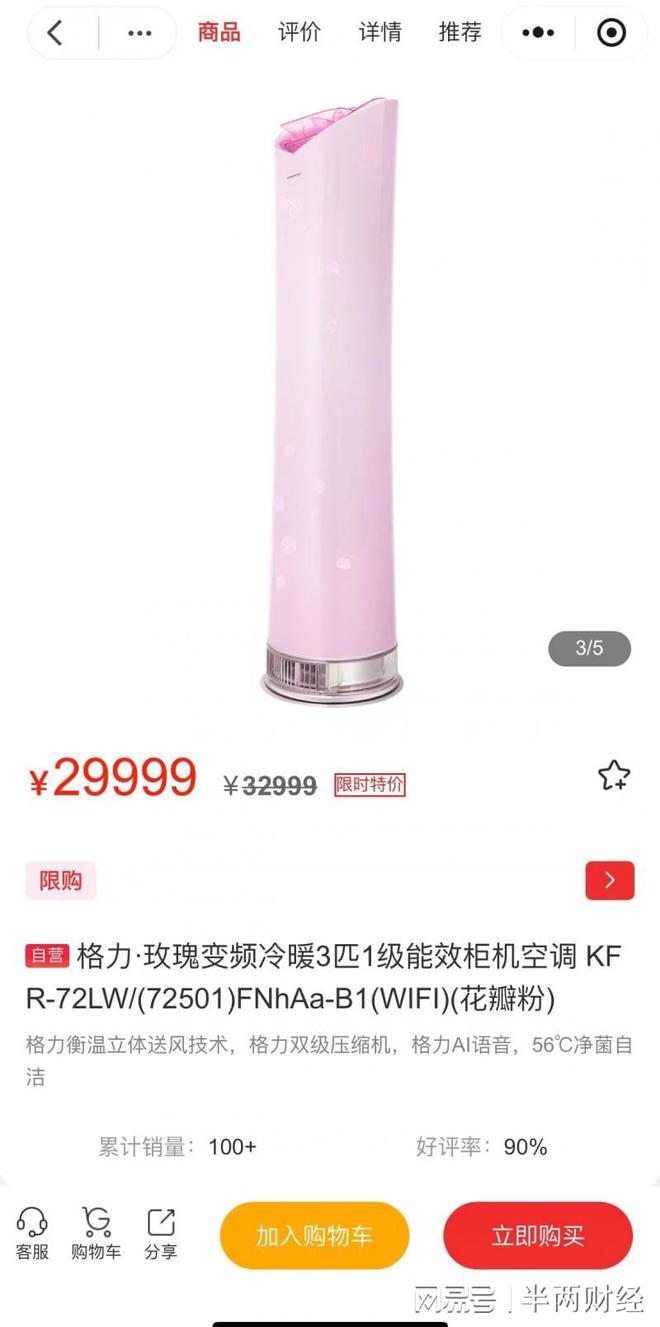Viewport: 660px width, 1327px height.
Task: Open 限购 details via the red arrow
Action: (x=610, y=880)
